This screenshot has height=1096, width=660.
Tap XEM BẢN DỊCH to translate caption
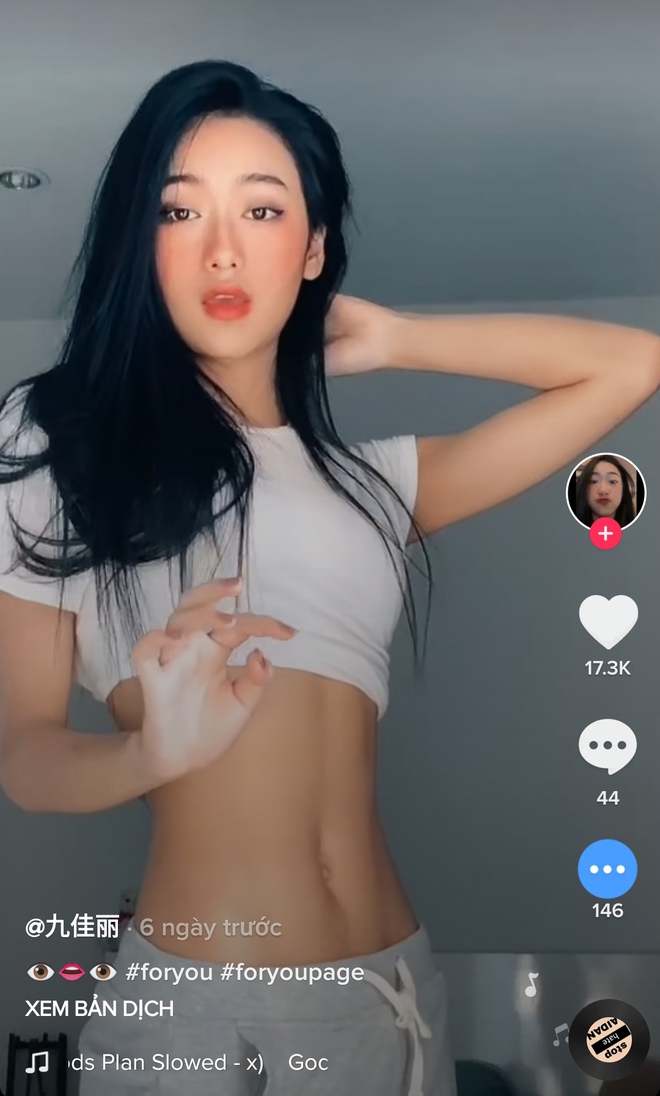point(99,1008)
